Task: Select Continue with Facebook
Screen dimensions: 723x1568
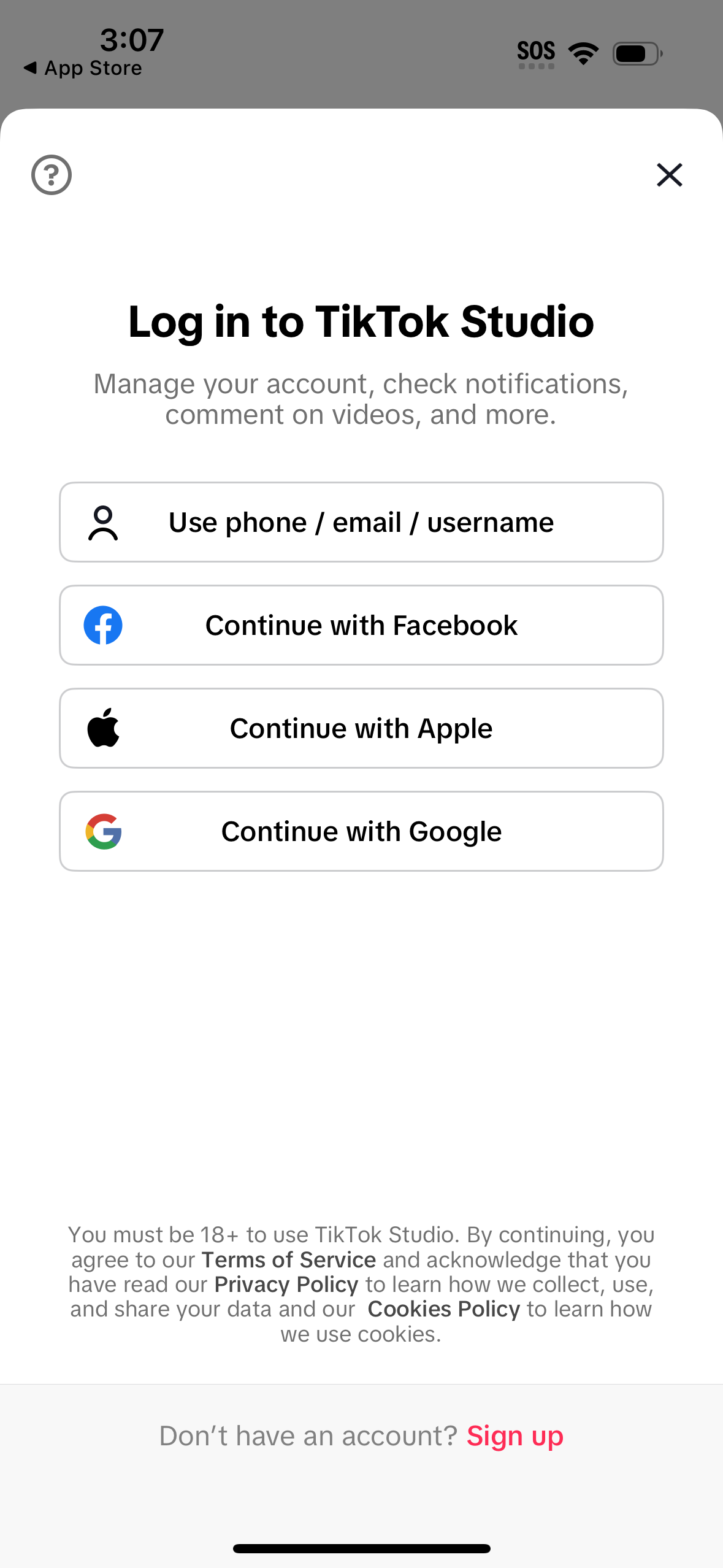Action: (x=361, y=625)
